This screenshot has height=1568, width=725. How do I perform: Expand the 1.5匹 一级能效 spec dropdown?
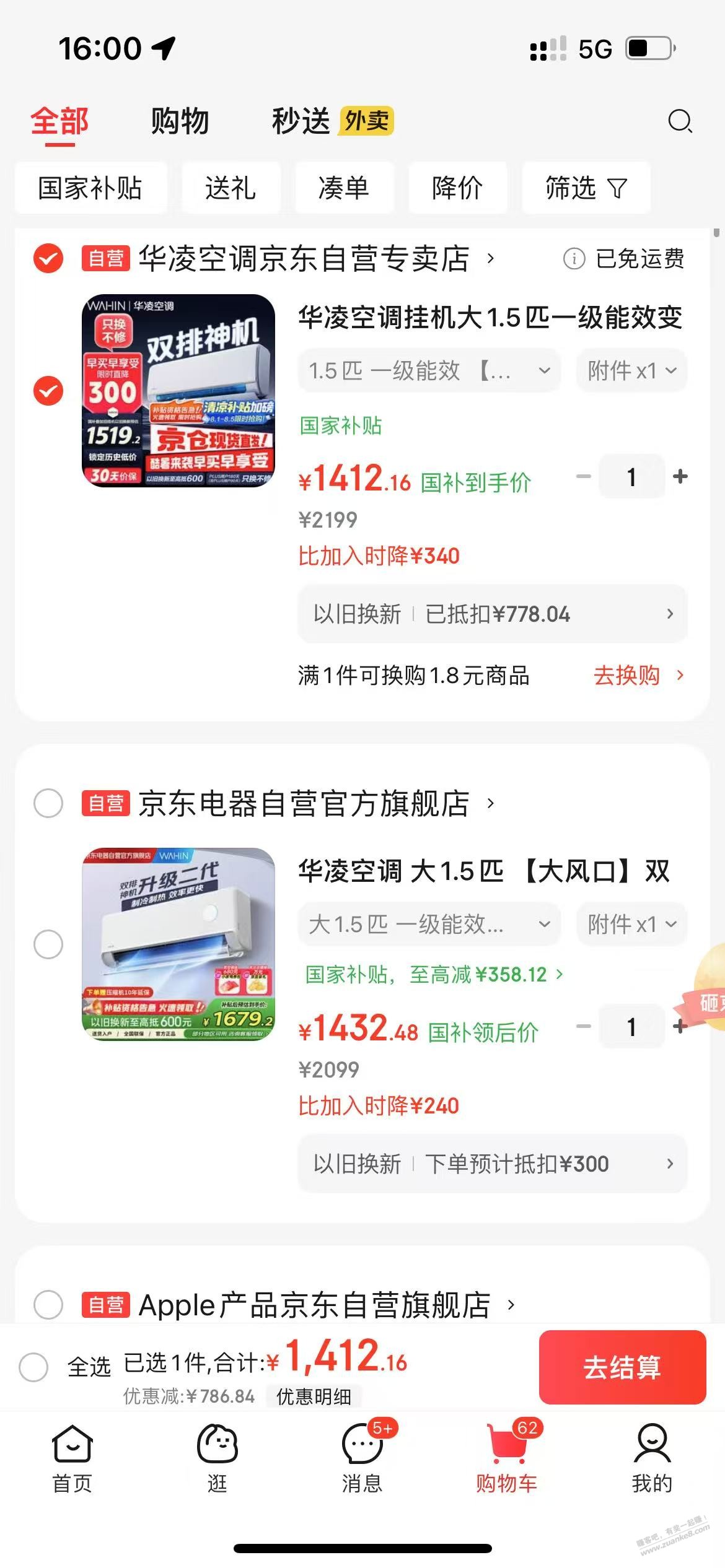pyautogui.click(x=429, y=371)
